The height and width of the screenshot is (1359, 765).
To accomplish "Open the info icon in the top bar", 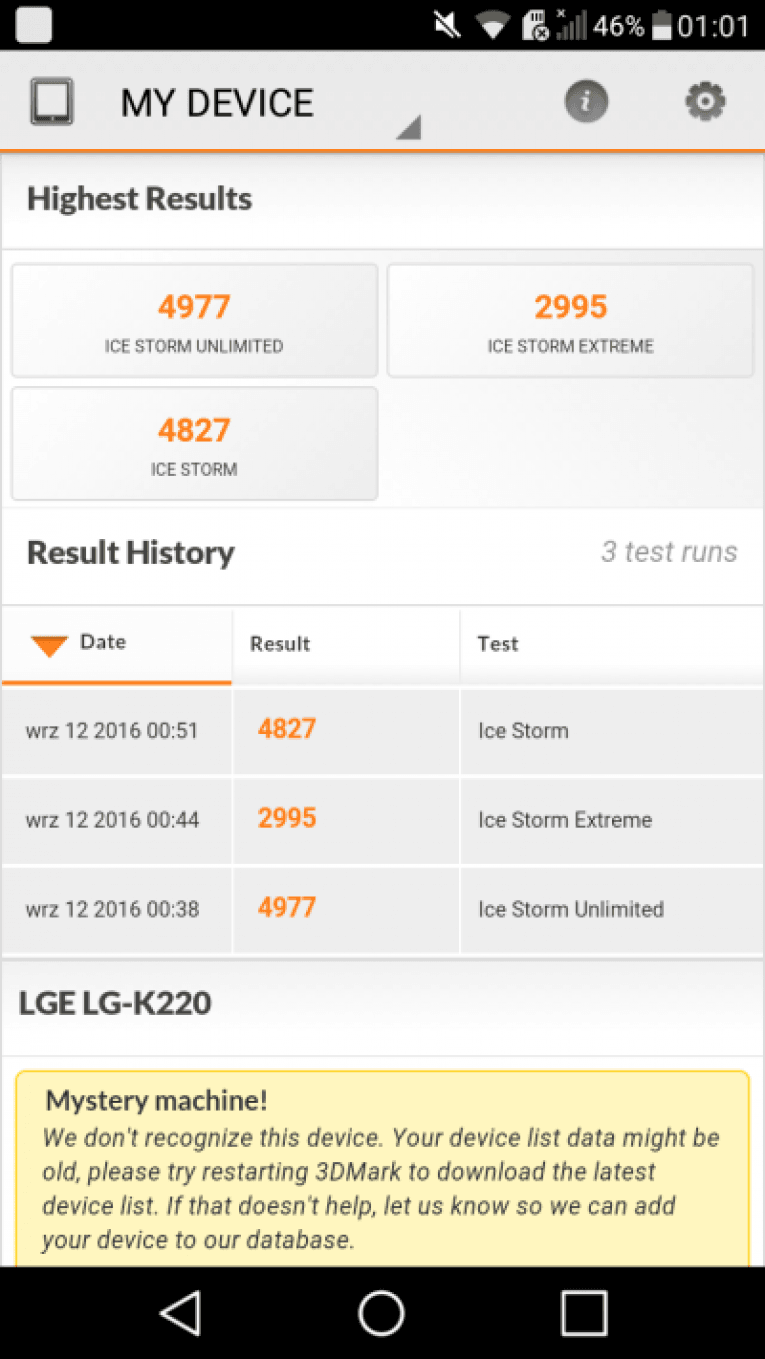I will coord(586,101).
